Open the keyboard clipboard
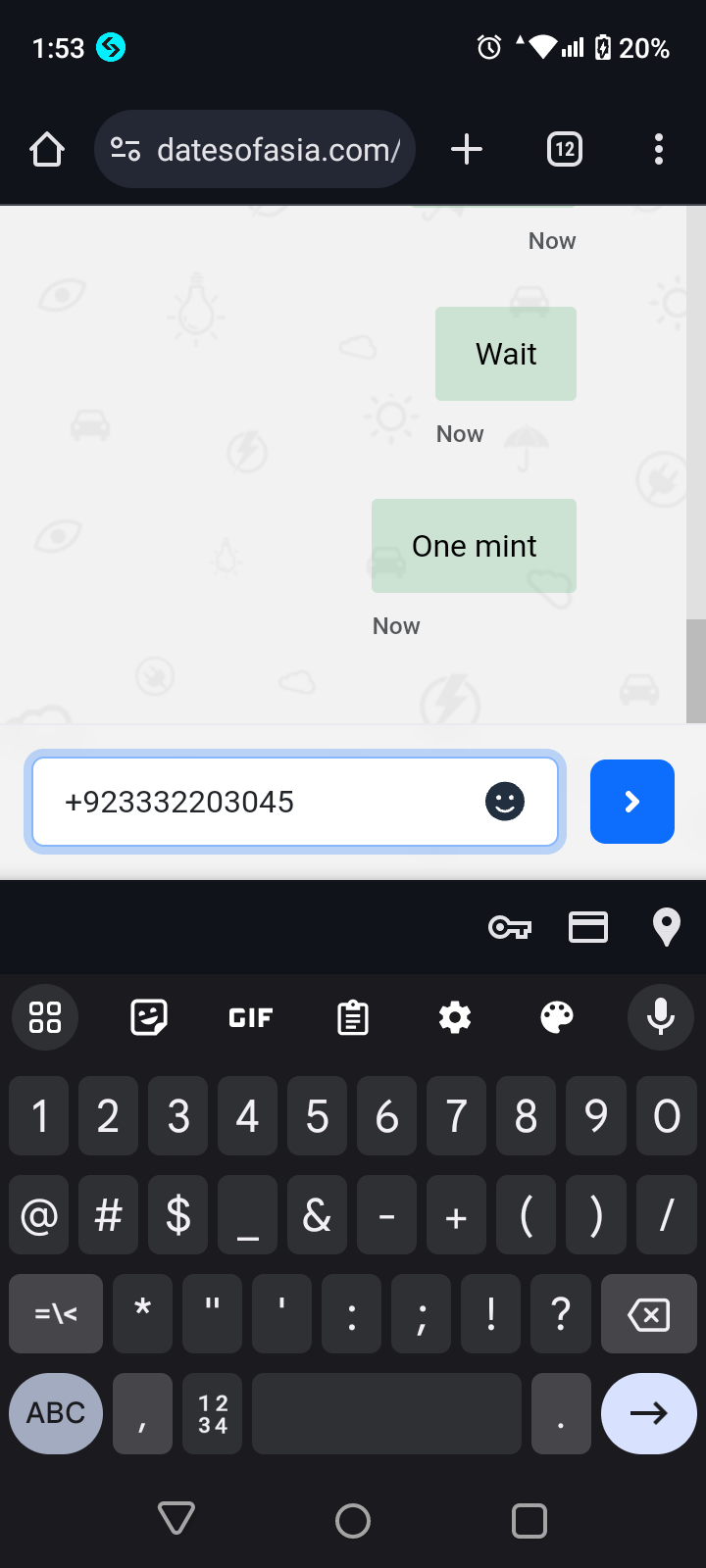Viewport: 706px width, 1568px height. (x=353, y=1018)
